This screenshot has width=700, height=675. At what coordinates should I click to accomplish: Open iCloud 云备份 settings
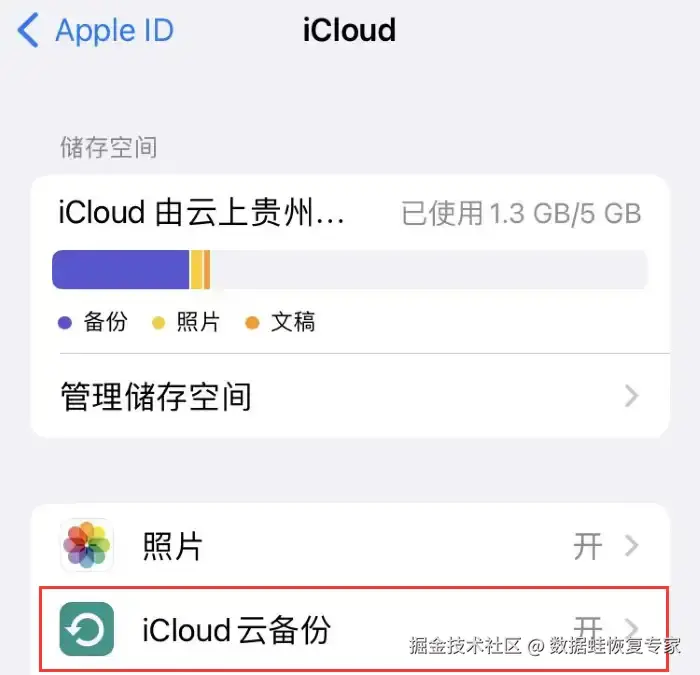pyautogui.click(x=350, y=630)
